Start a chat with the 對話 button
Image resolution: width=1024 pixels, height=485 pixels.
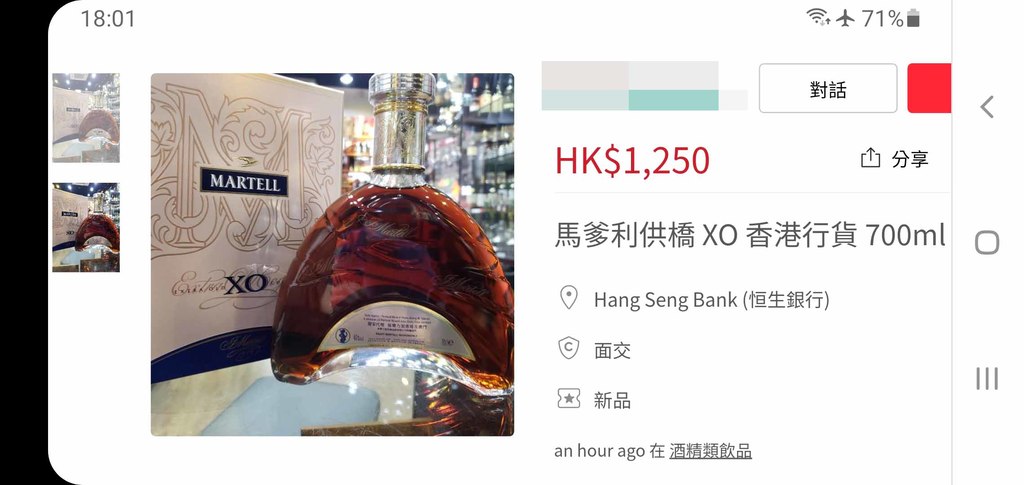(x=827, y=89)
